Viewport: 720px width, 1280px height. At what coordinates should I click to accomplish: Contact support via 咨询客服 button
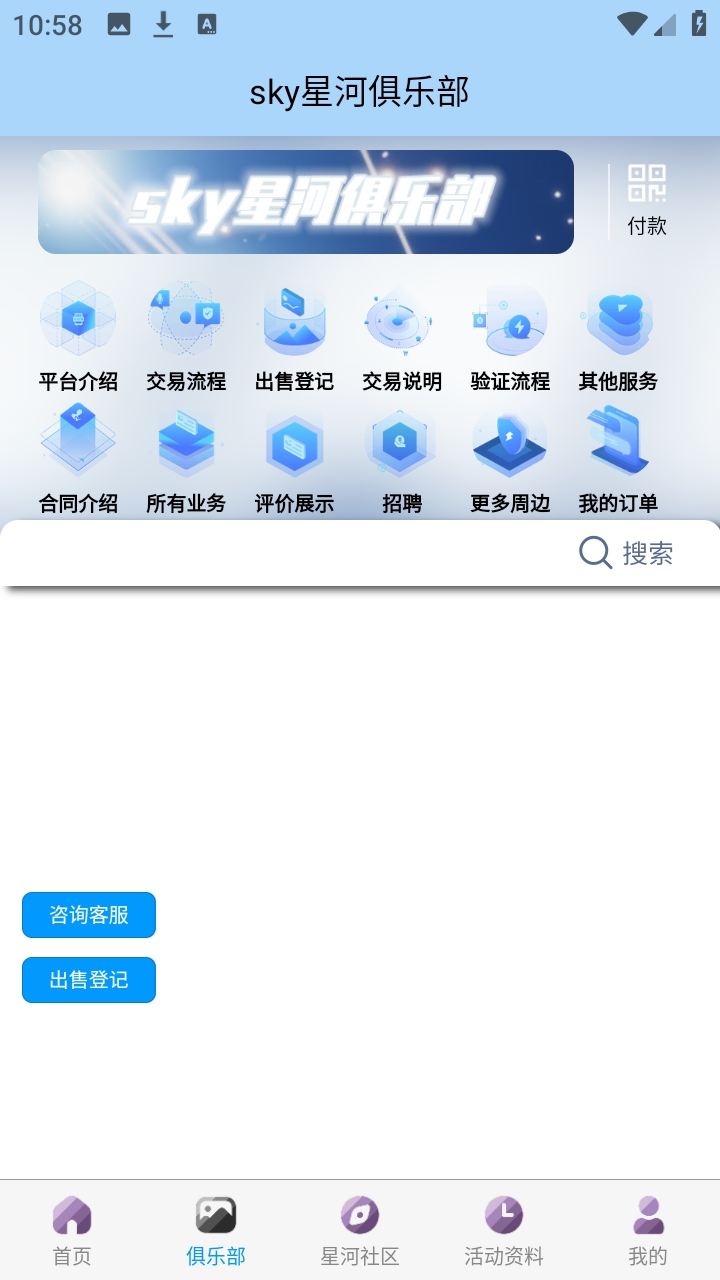[89, 915]
